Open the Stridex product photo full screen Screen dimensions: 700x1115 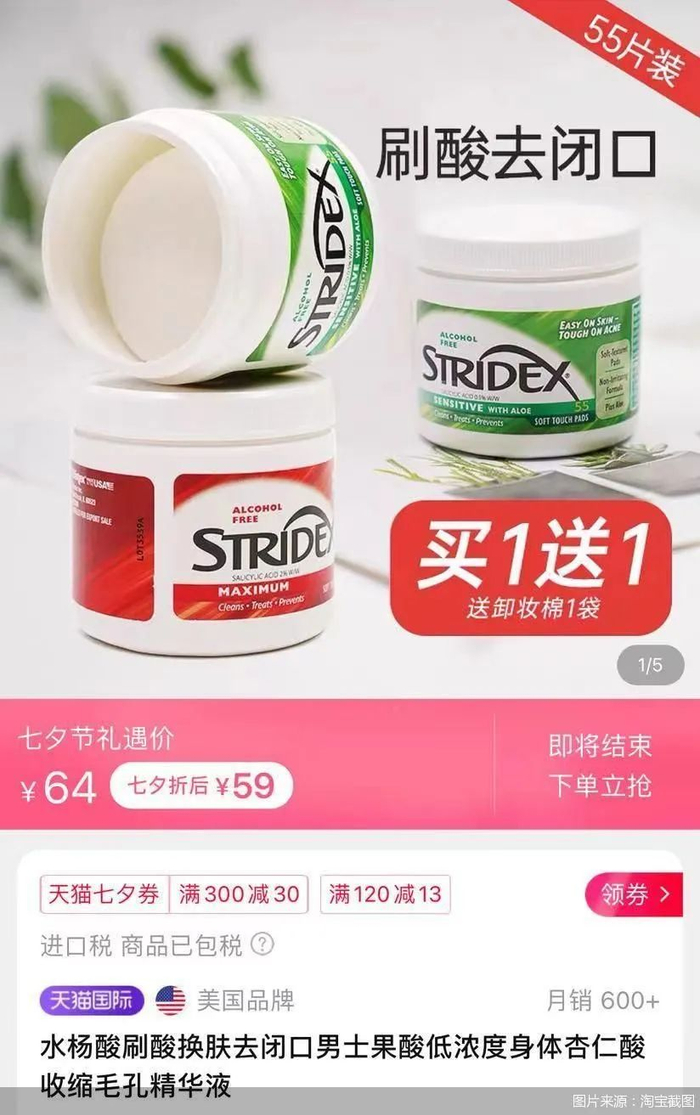tap(350, 348)
